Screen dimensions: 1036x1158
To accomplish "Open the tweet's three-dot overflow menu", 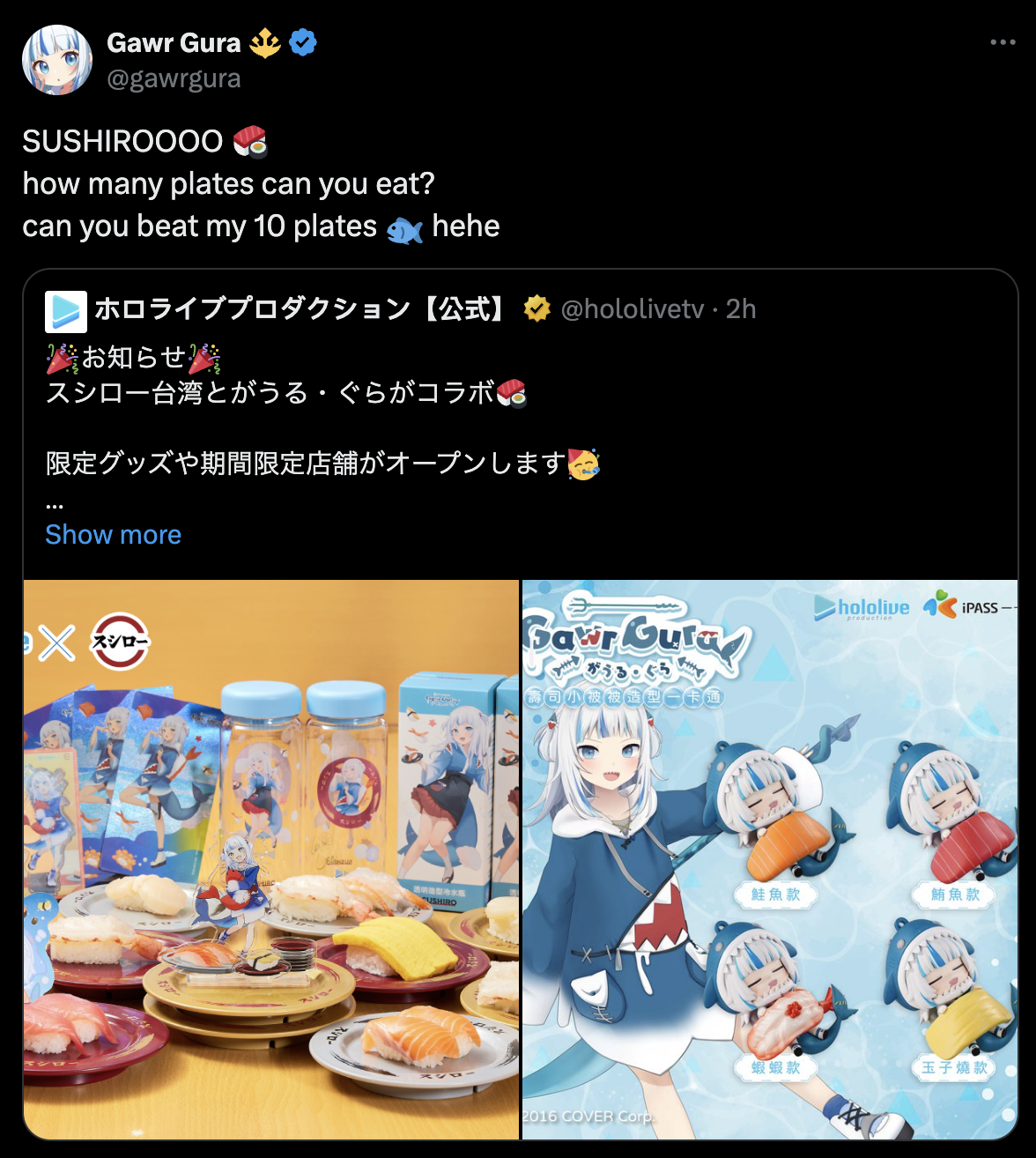I will (x=1003, y=42).
